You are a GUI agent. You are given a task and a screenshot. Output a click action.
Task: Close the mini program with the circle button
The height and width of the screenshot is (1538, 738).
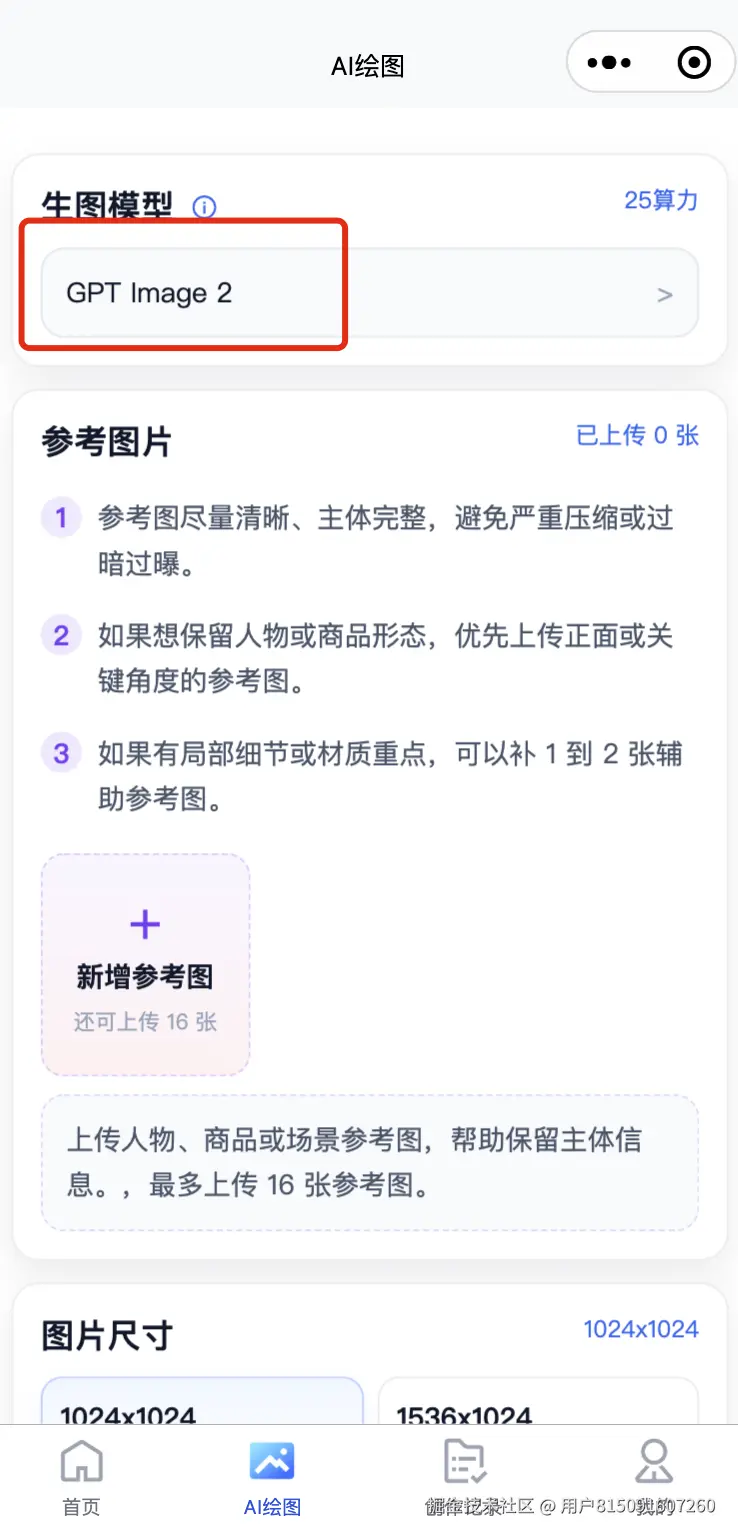[x=694, y=63]
